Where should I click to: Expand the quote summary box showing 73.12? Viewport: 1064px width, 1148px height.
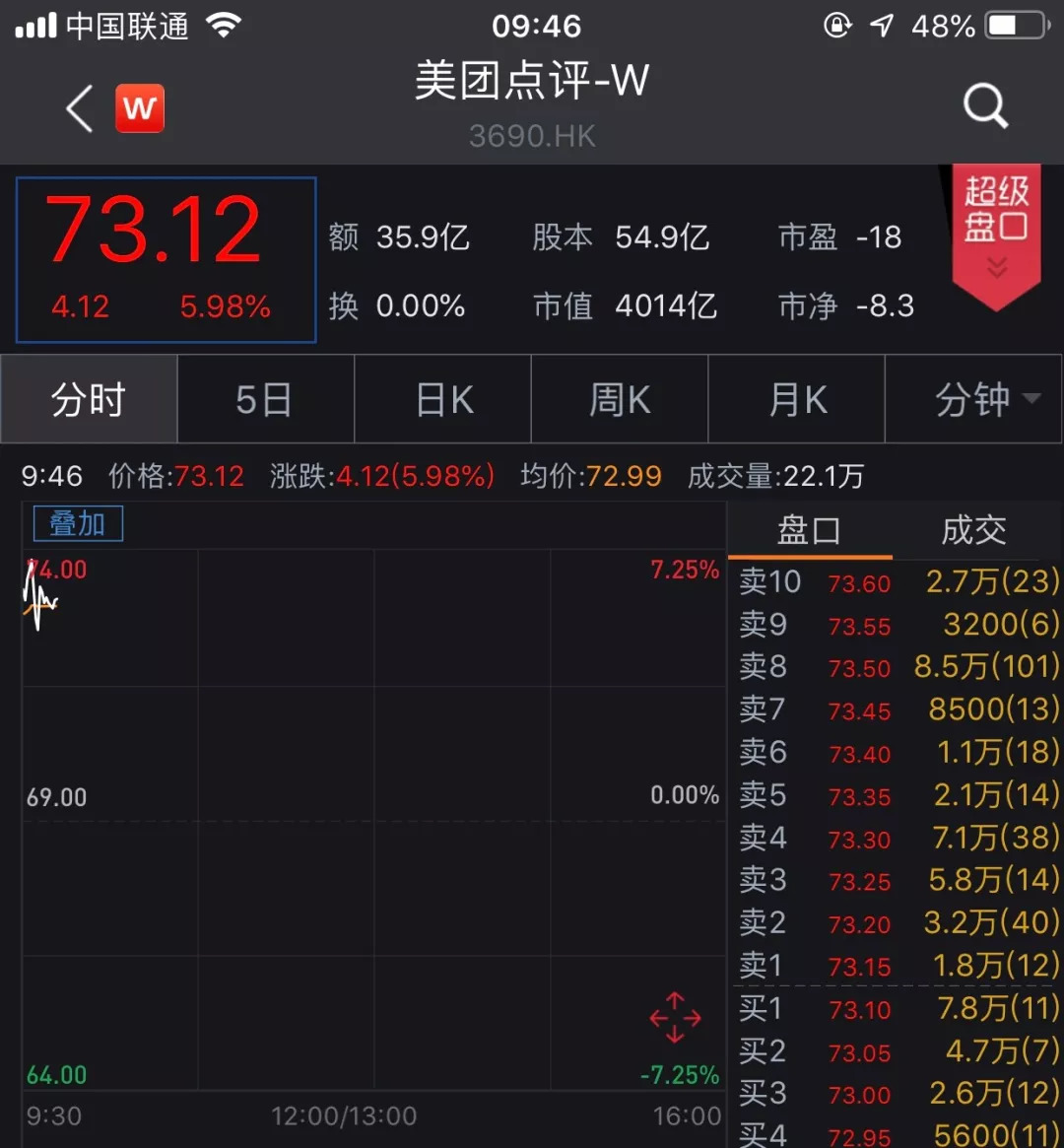pyautogui.click(x=165, y=258)
